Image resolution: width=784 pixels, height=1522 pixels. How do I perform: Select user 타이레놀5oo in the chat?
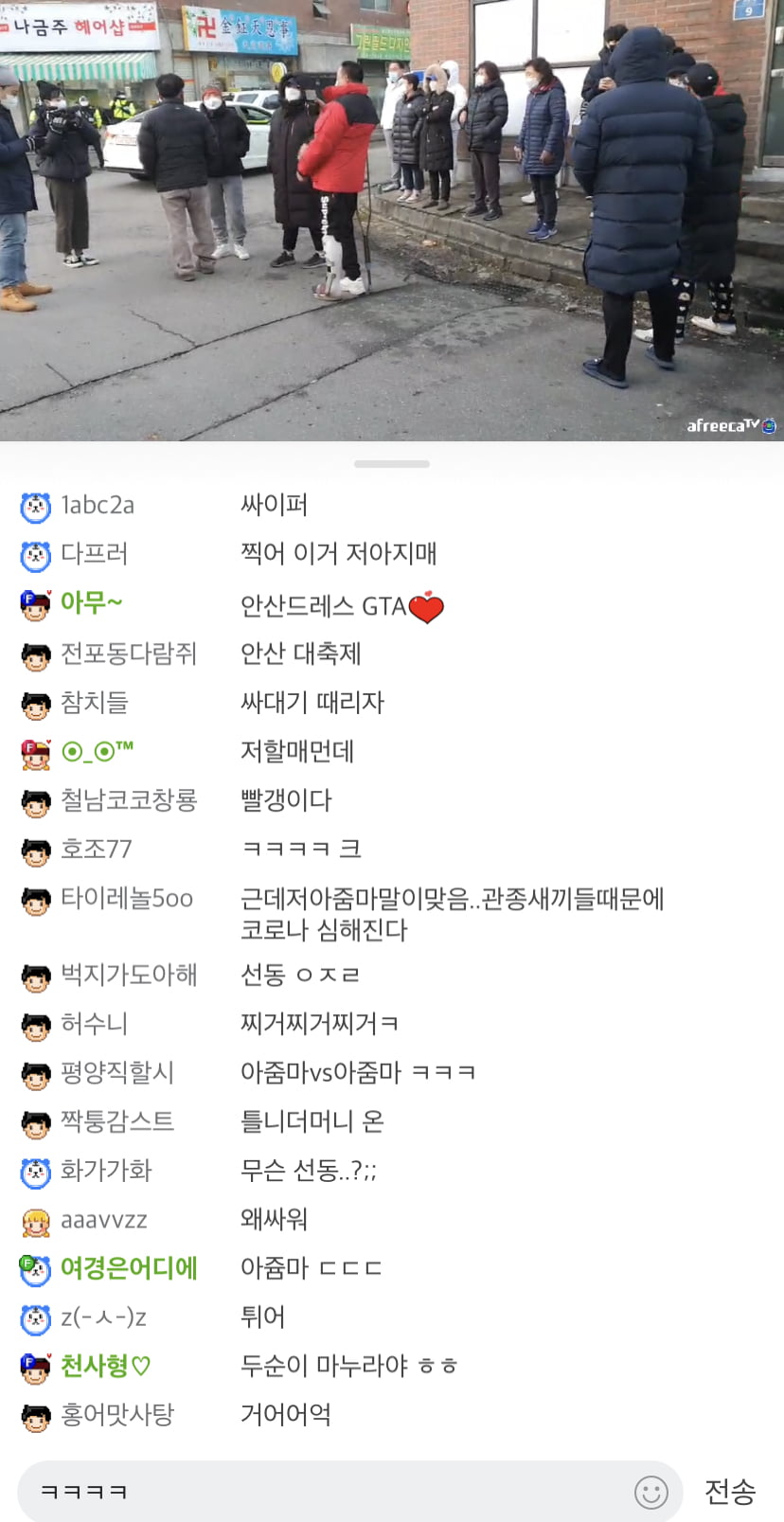click(x=127, y=898)
